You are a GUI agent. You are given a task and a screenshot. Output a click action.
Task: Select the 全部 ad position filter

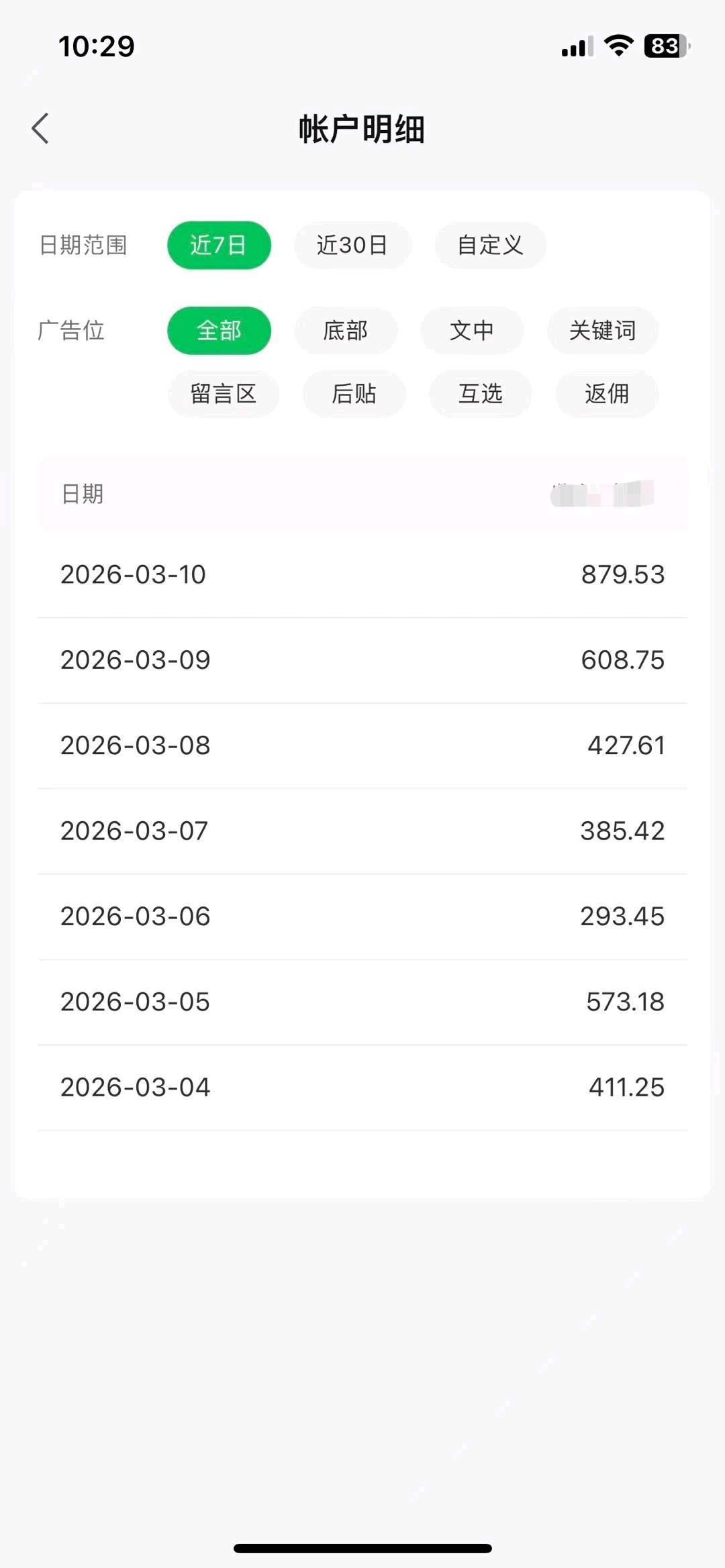point(219,330)
